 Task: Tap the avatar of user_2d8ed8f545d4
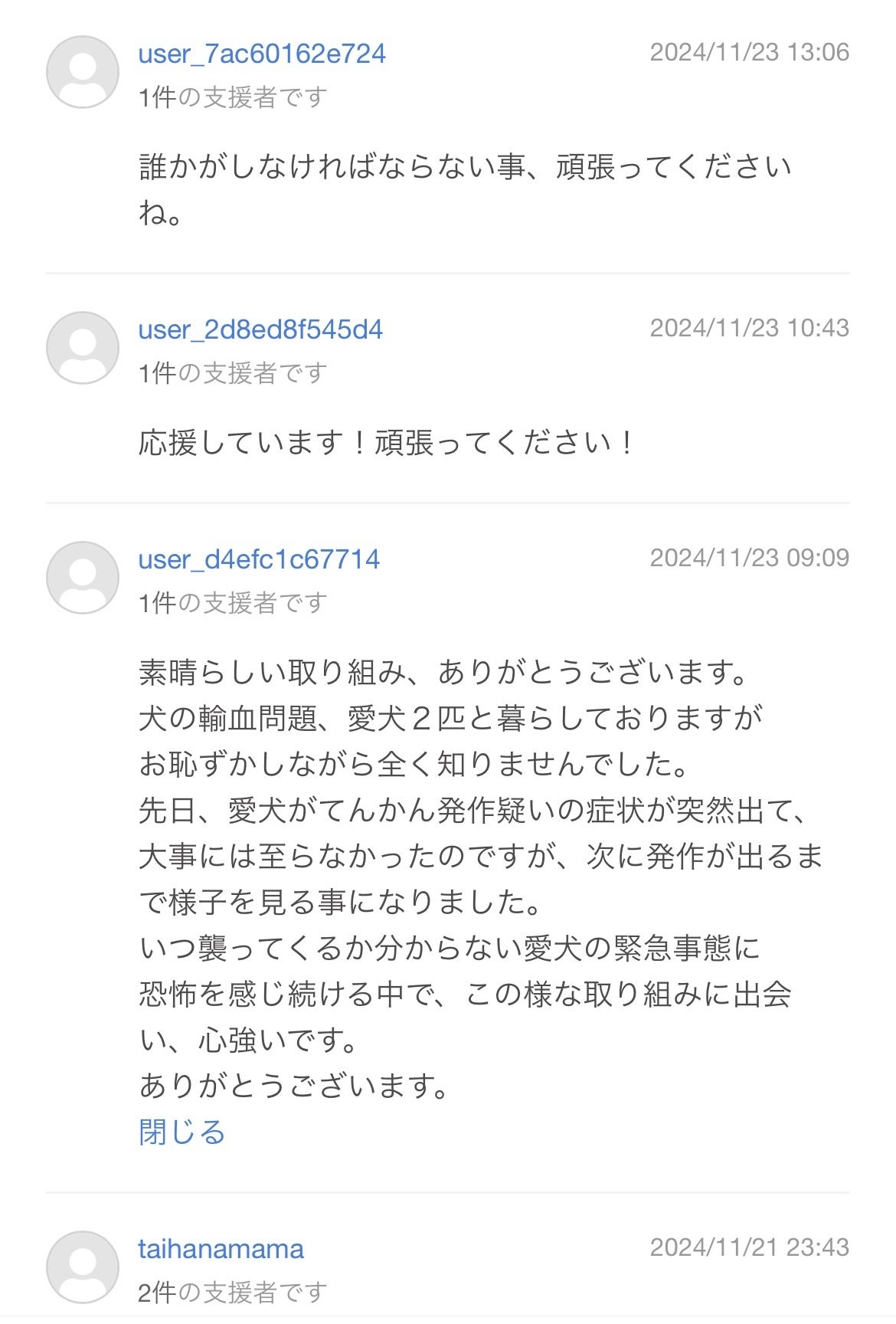point(83,348)
